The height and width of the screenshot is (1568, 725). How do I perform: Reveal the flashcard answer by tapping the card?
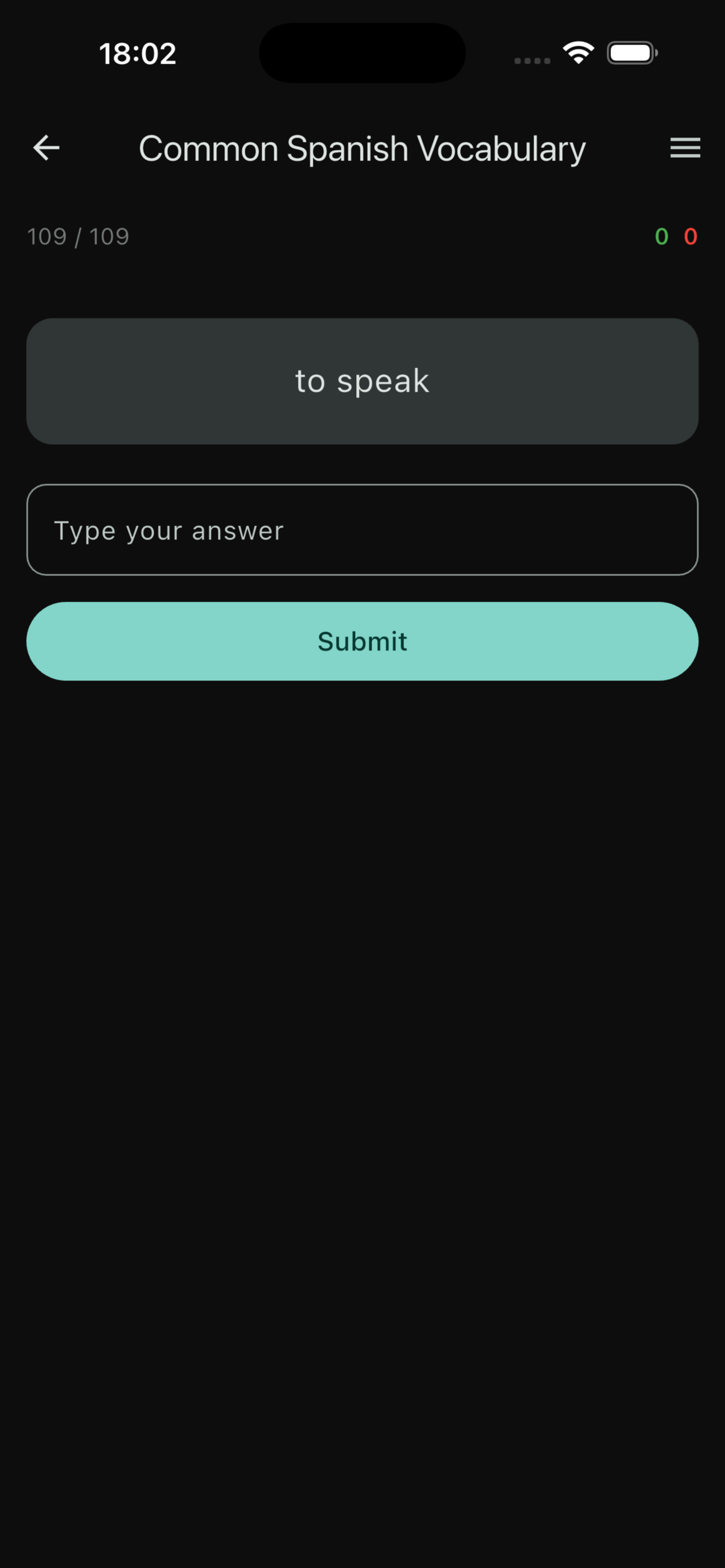pos(362,380)
